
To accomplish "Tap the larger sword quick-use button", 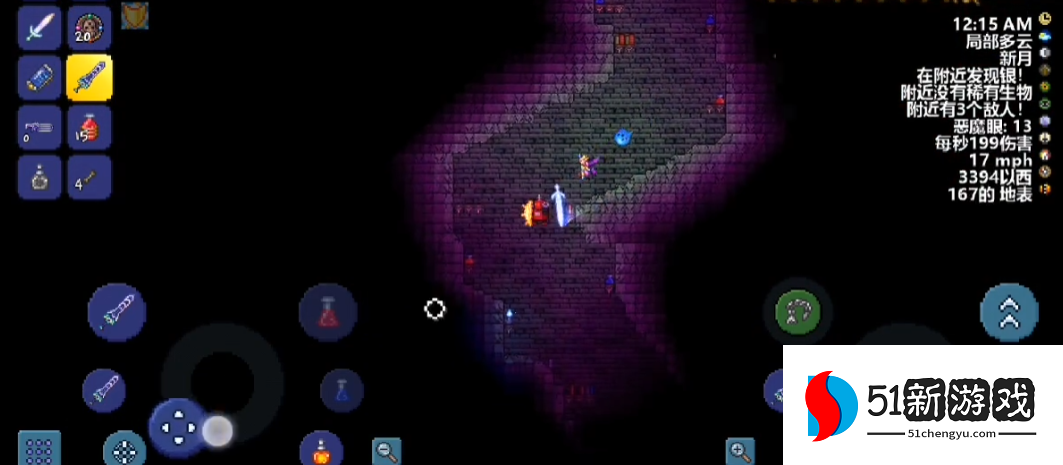I will point(117,312).
